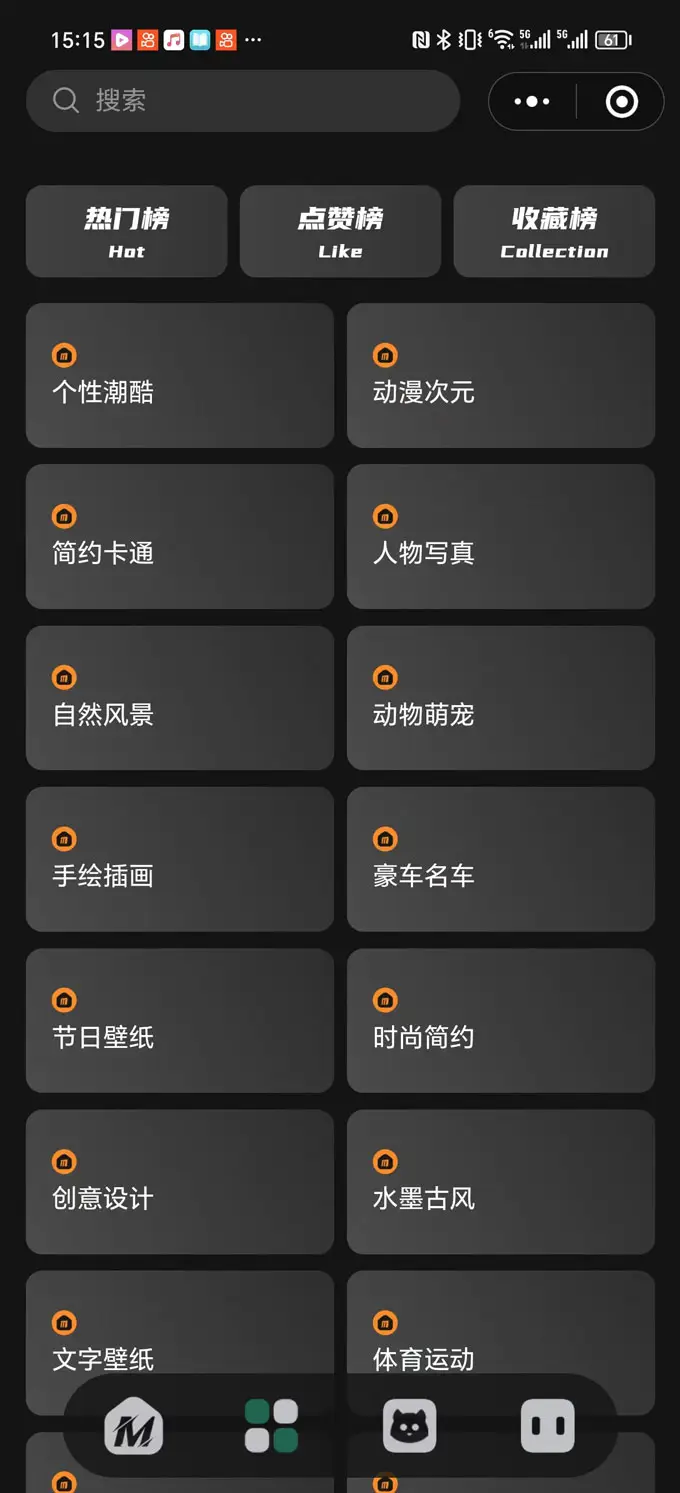This screenshot has width=680, height=1493.
Task: Open the 收藏榜 Collection ranking
Action: (x=554, y=231)
